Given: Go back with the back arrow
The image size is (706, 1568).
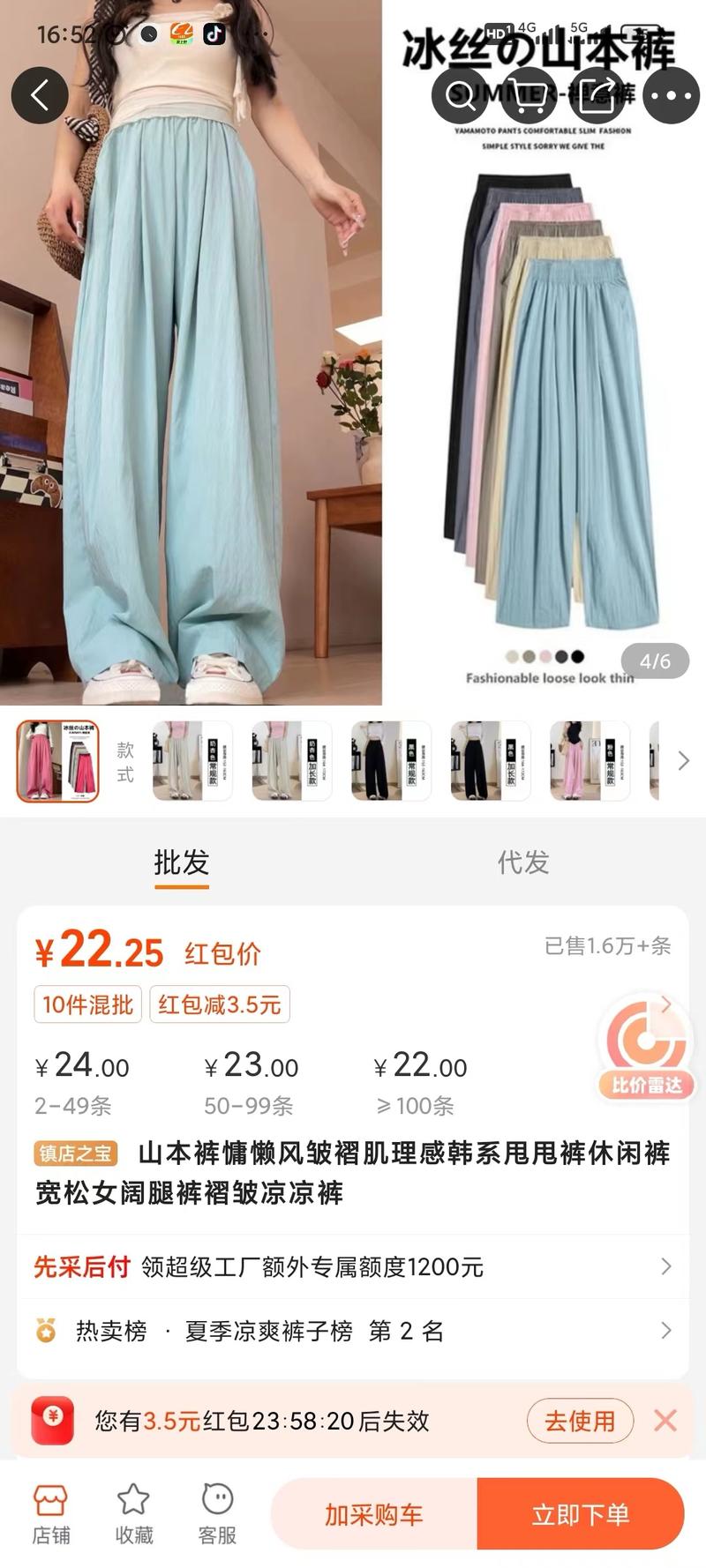Looking at the screenshot, I should point(40,95).
